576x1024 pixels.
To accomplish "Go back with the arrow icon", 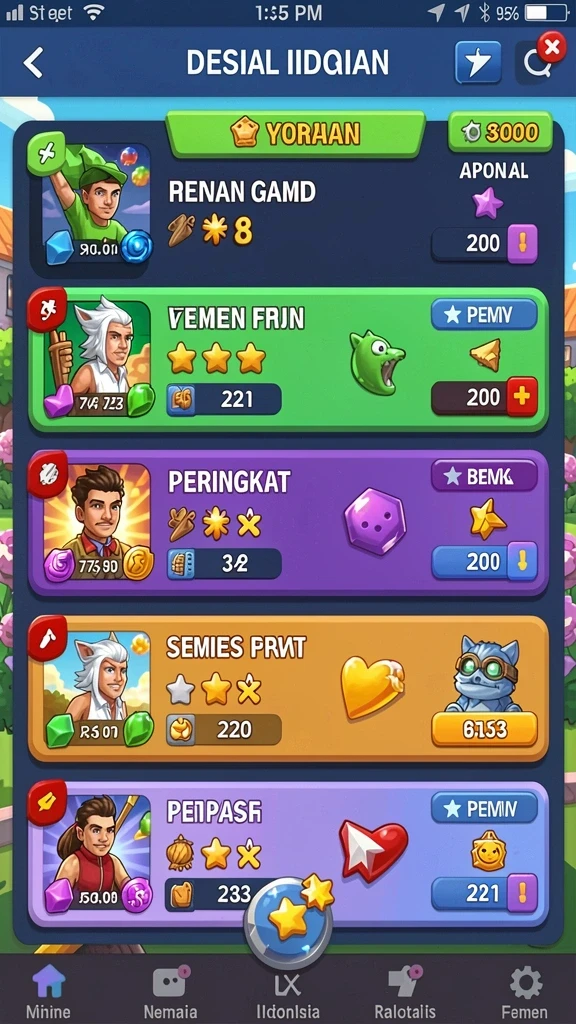I will 33,63.
